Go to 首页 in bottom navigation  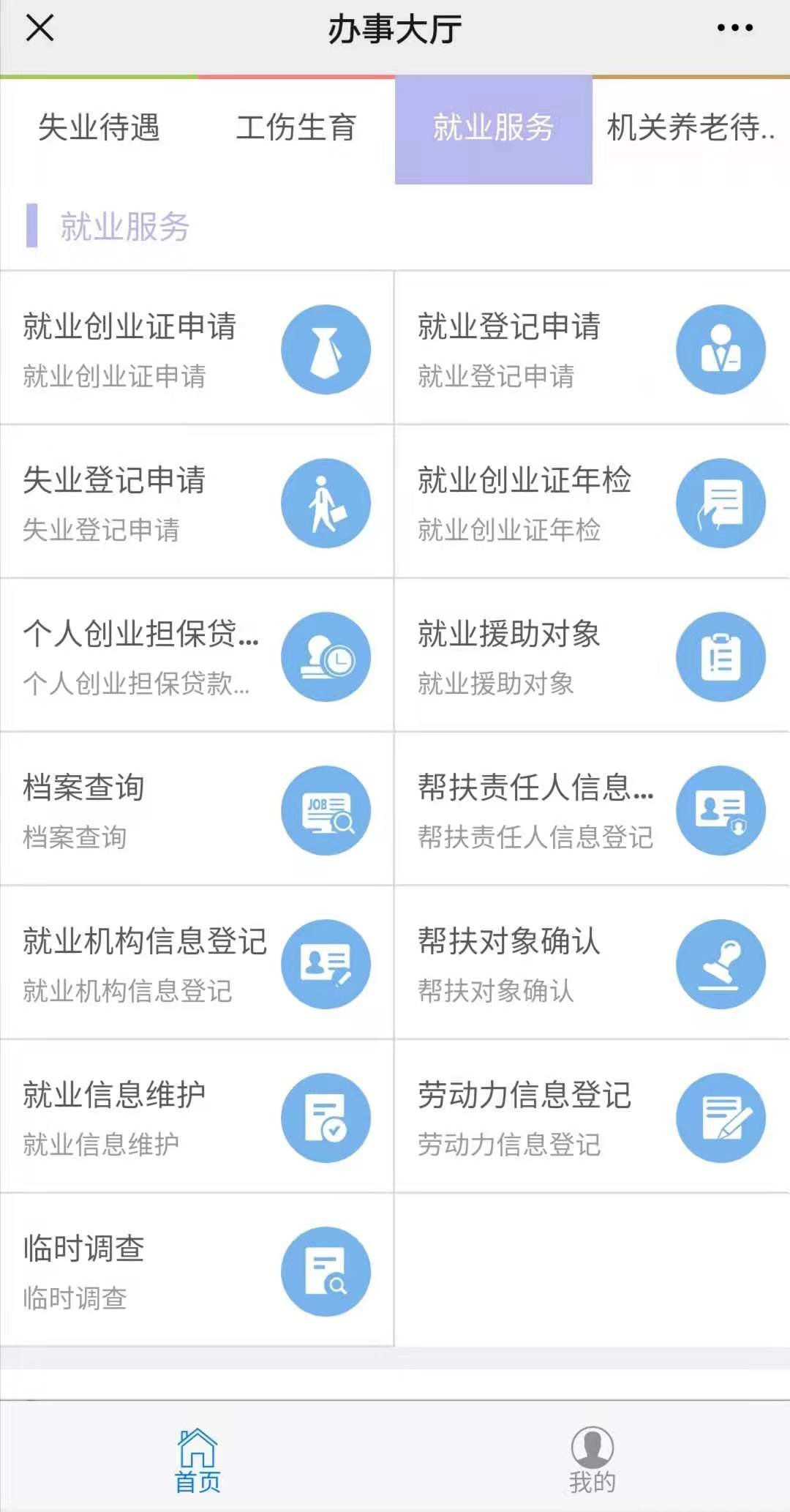click(x=197, y=1460)
